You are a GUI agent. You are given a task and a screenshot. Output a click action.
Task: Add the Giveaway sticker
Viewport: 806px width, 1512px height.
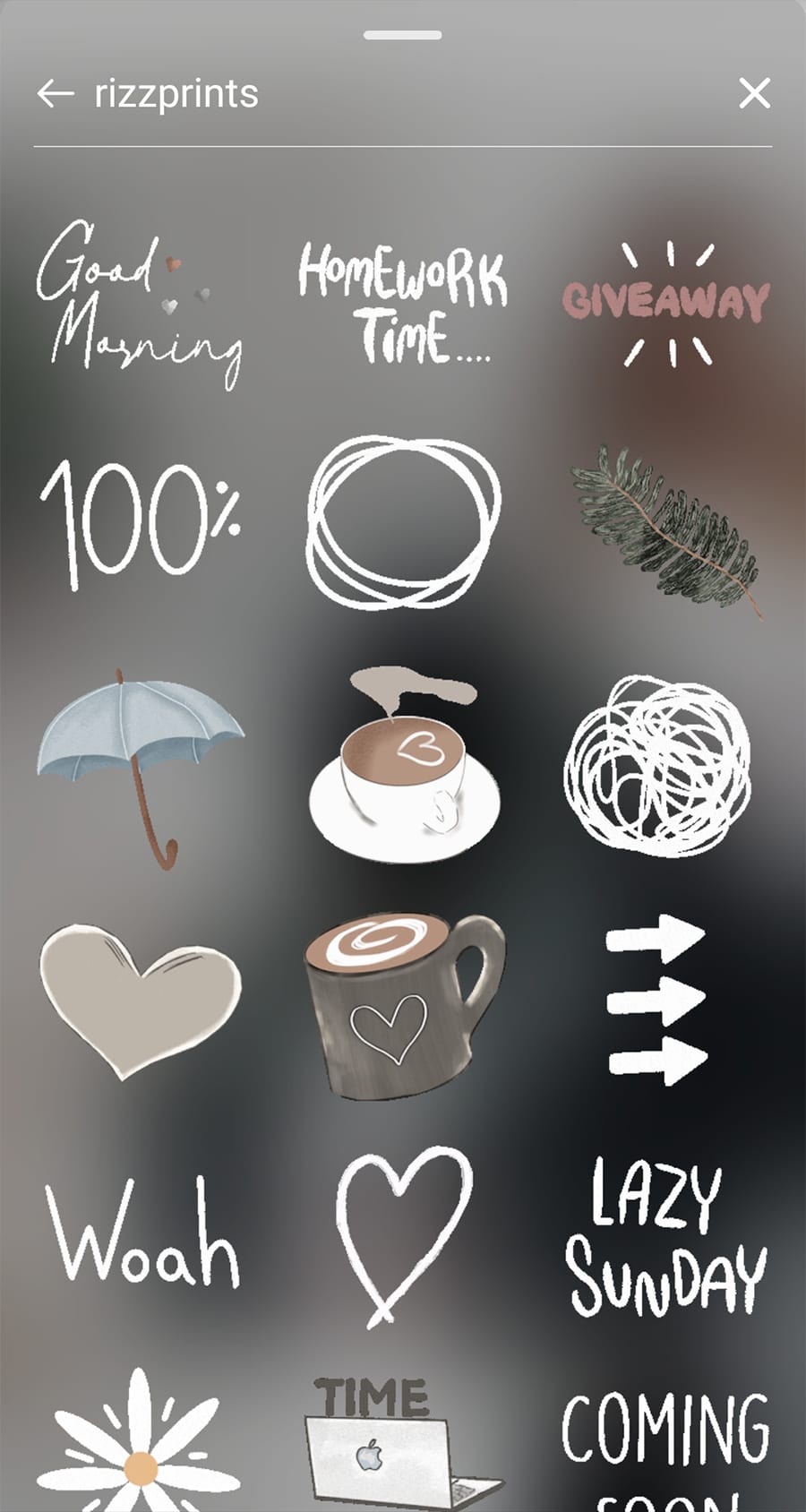click(x=666, y=303)
